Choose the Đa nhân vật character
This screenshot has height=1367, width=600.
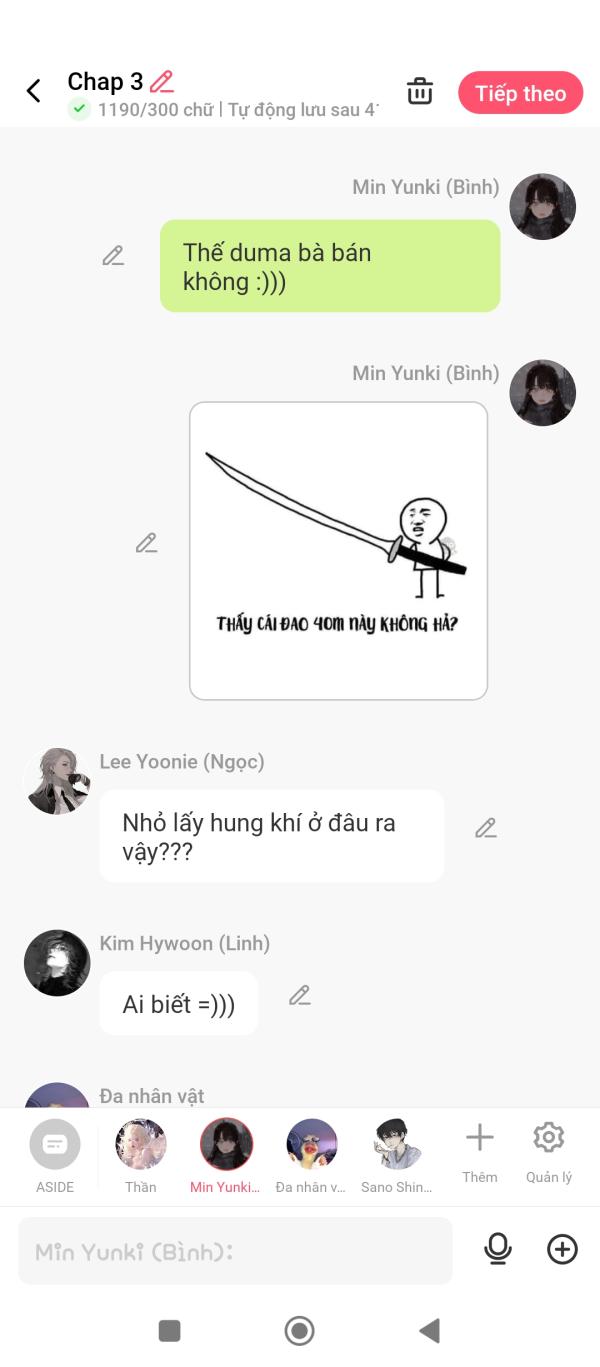(311, 1156)
